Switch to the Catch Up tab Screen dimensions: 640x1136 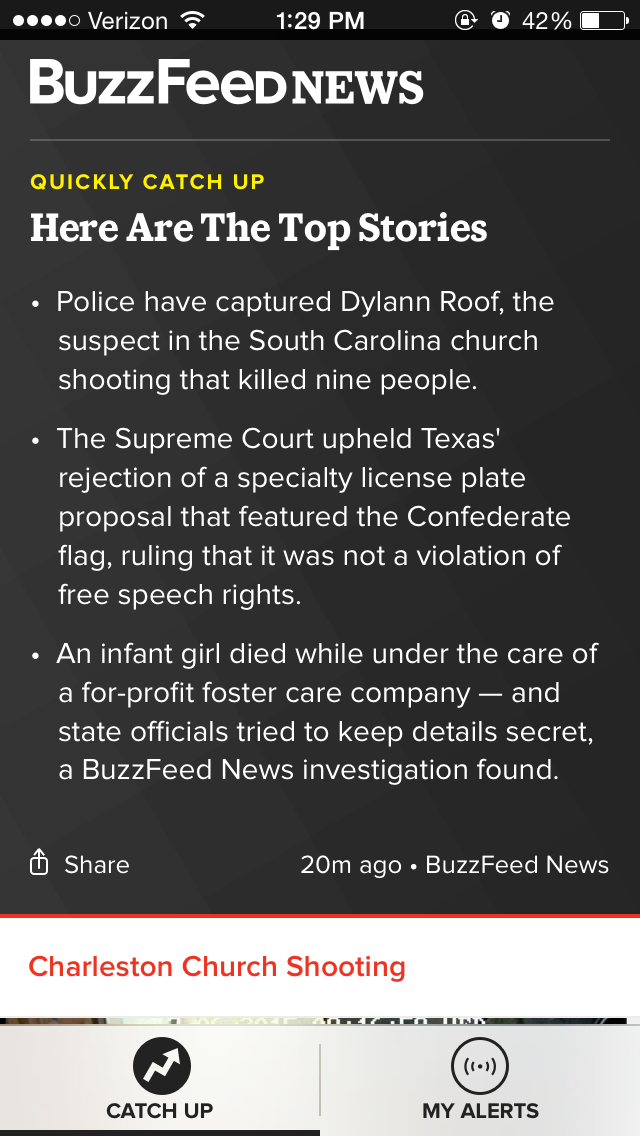coord(160,1080)
